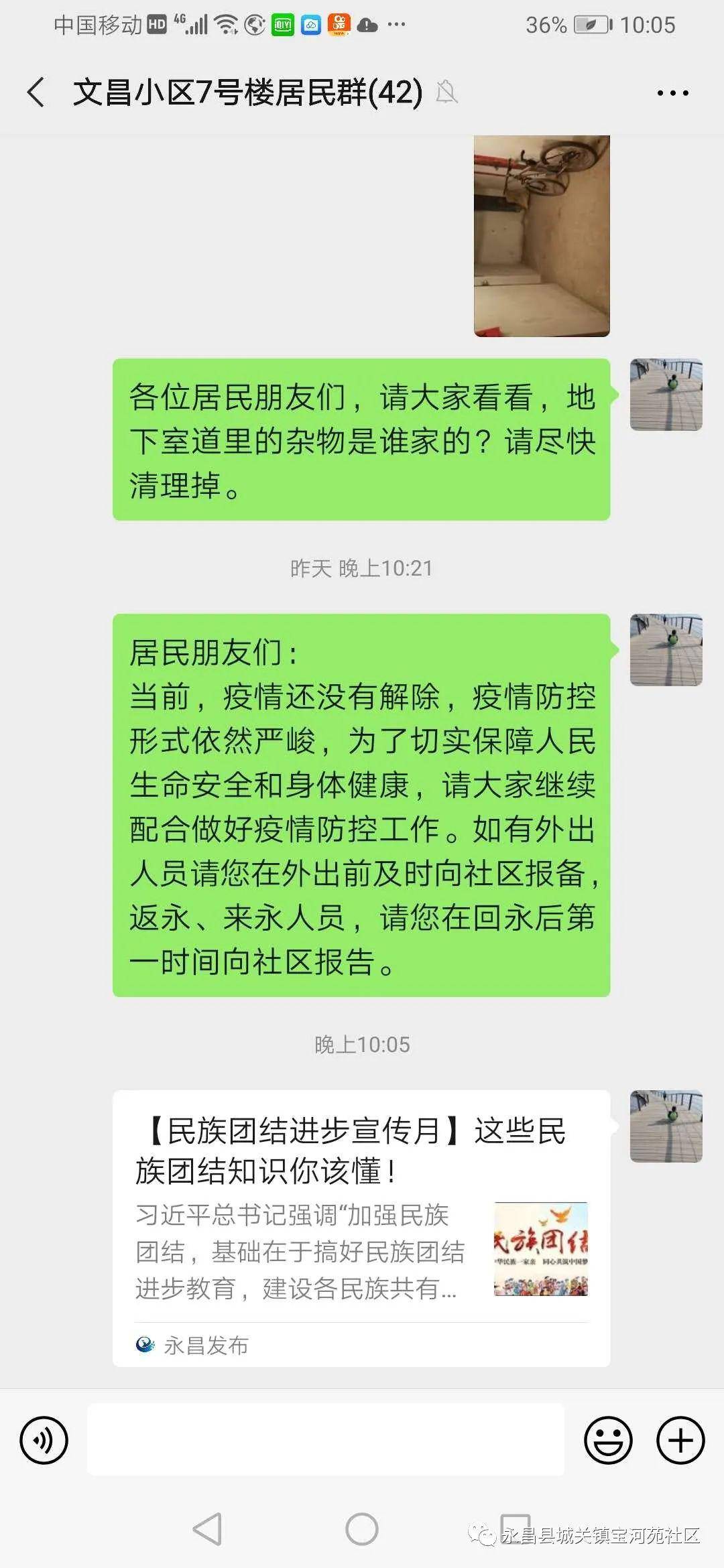Open the plus attachment menu
Viewport: 724px width, 1568px height.
[680, 1440]
